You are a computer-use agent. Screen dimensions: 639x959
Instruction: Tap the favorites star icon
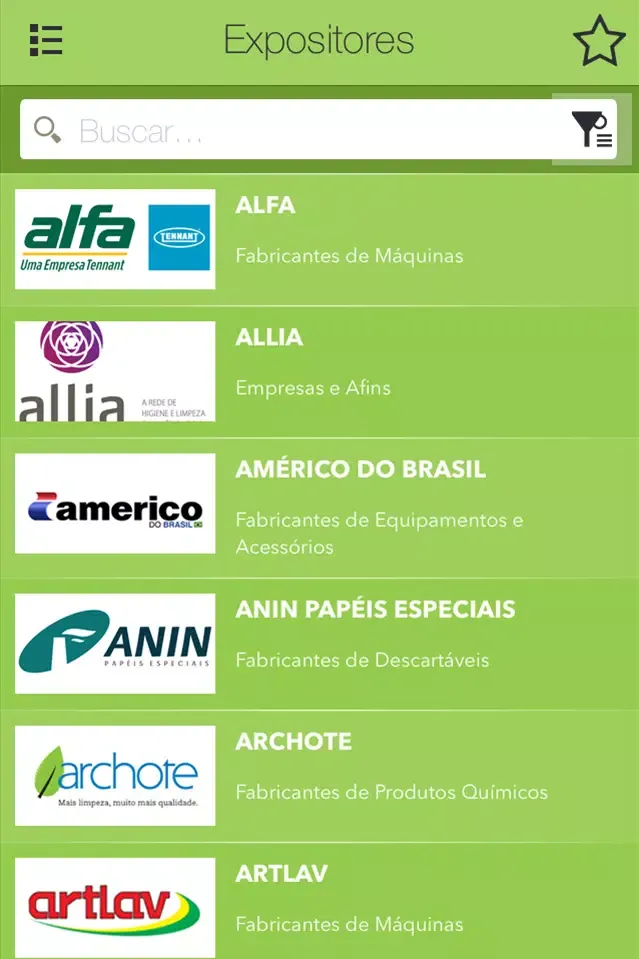tap(598, 41)
